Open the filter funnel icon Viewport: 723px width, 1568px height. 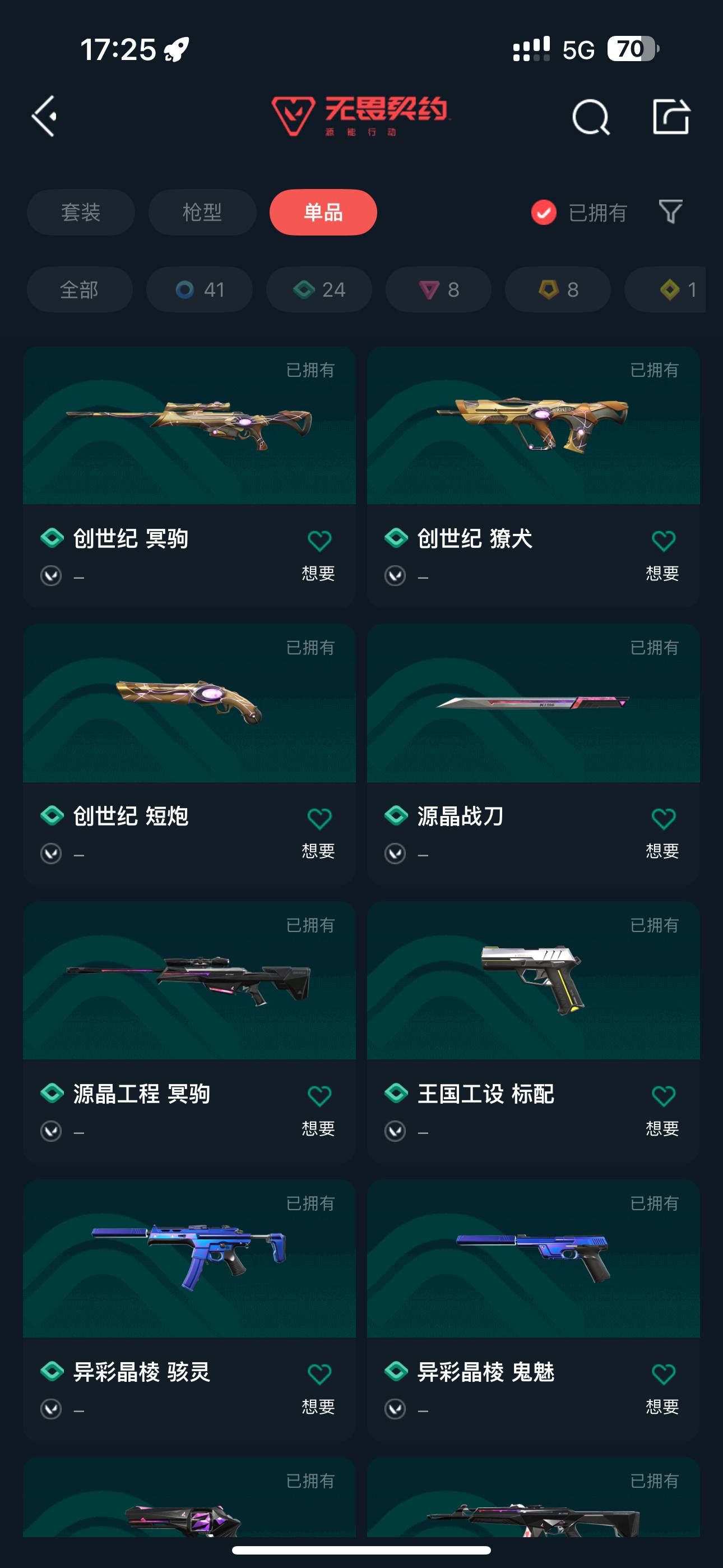point(670,212)
